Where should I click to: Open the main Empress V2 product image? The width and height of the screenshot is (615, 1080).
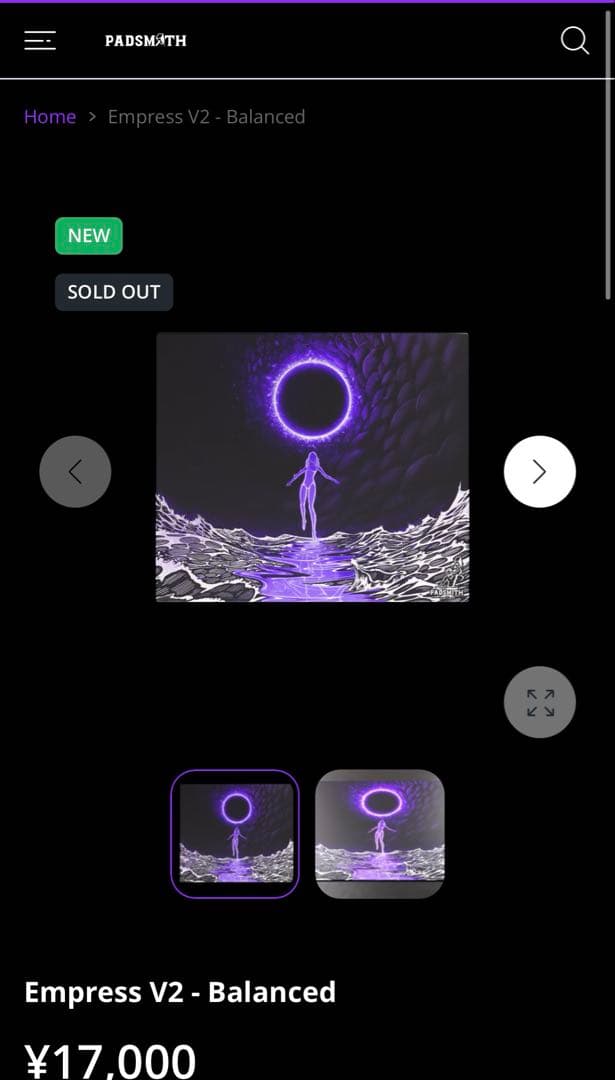pos(312,467)
